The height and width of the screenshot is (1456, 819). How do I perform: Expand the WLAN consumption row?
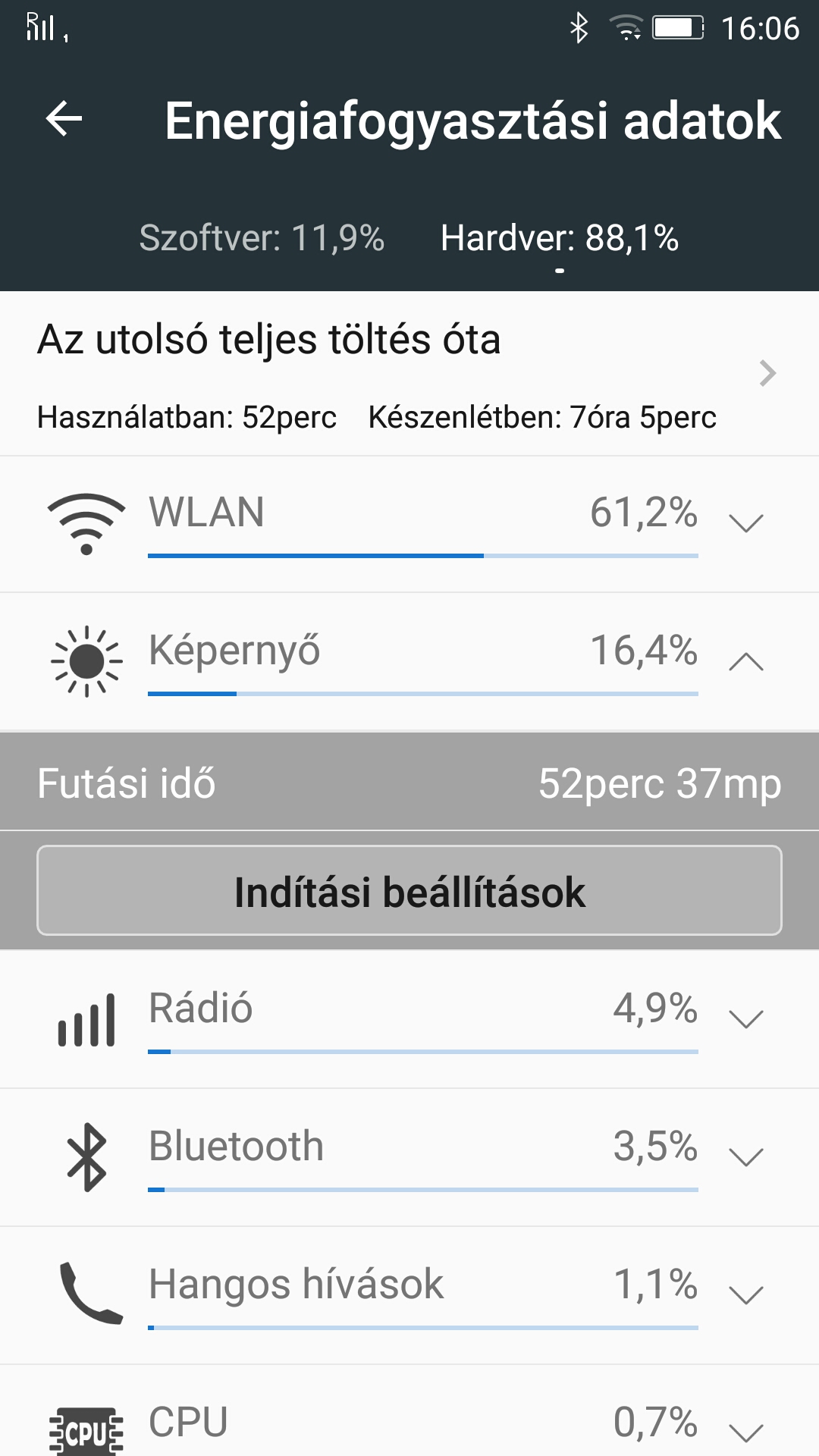click(x=409, y=525)
